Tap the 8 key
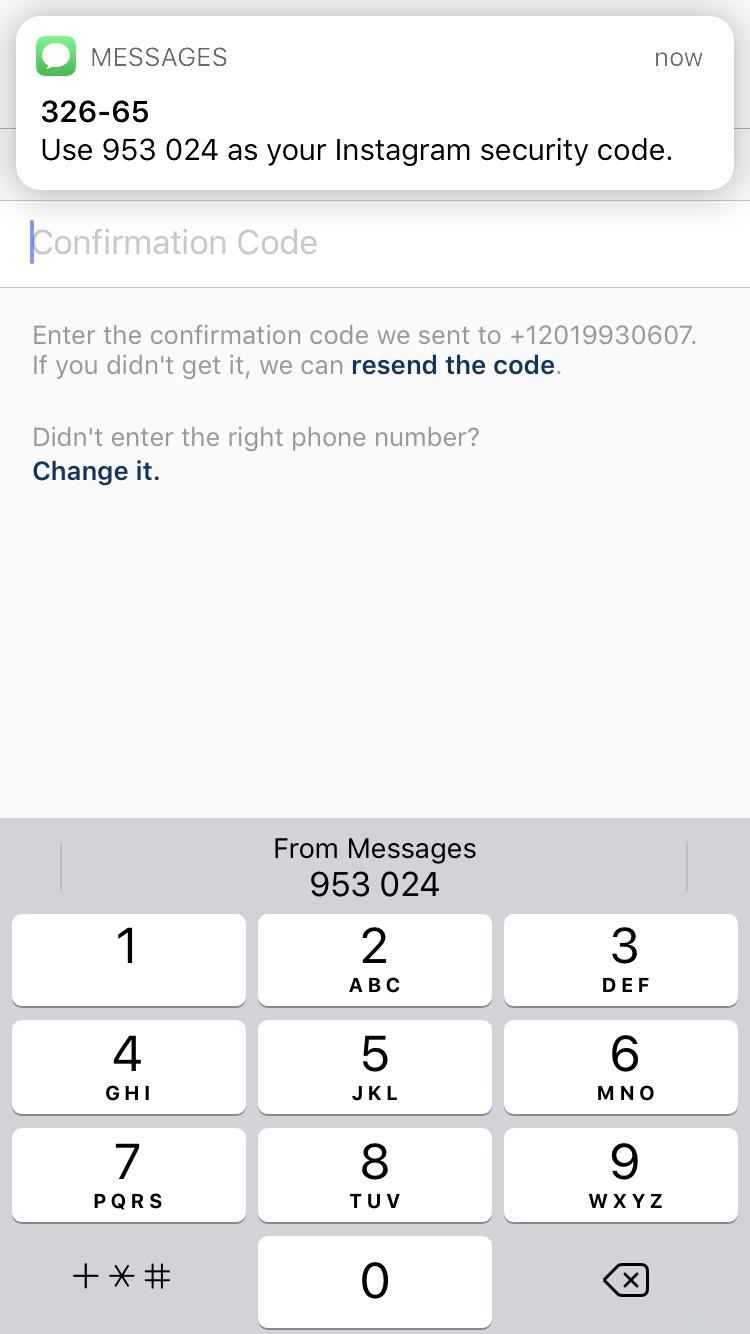The width and height of the screenshot is (750, 1334). [x=375, y=1174]
